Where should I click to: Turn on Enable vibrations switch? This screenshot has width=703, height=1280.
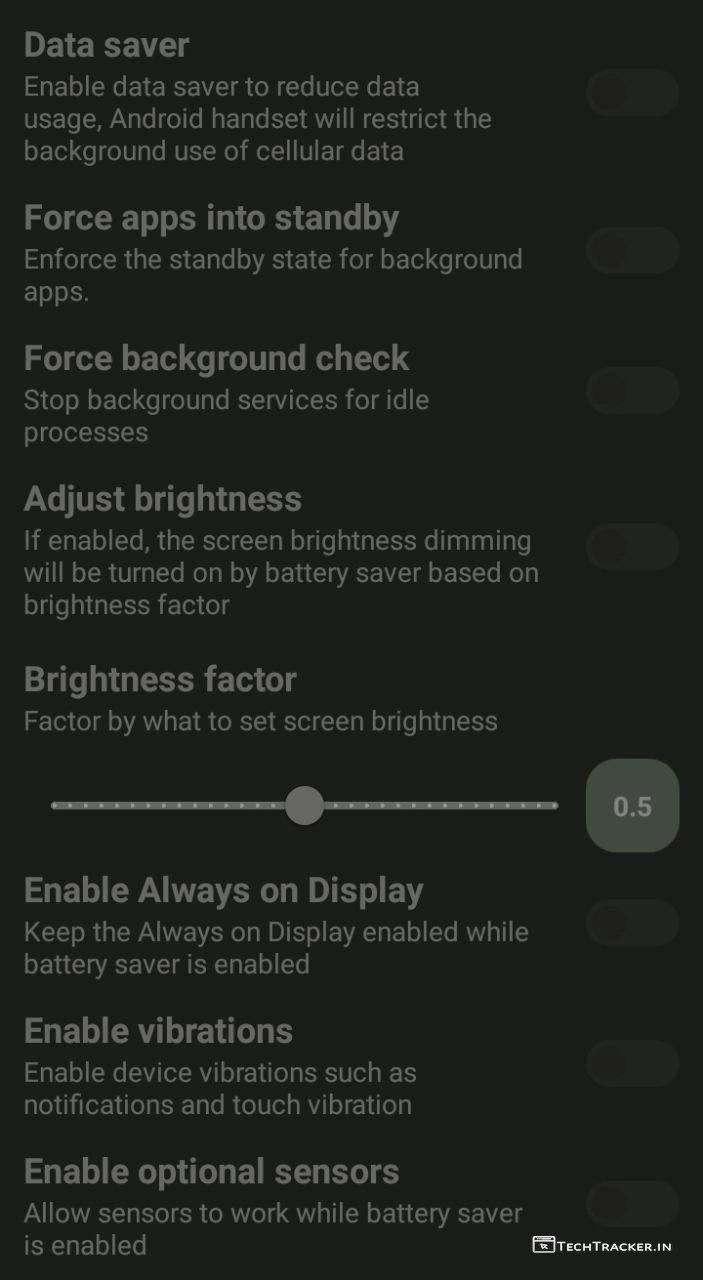[x=632, y=1063]
